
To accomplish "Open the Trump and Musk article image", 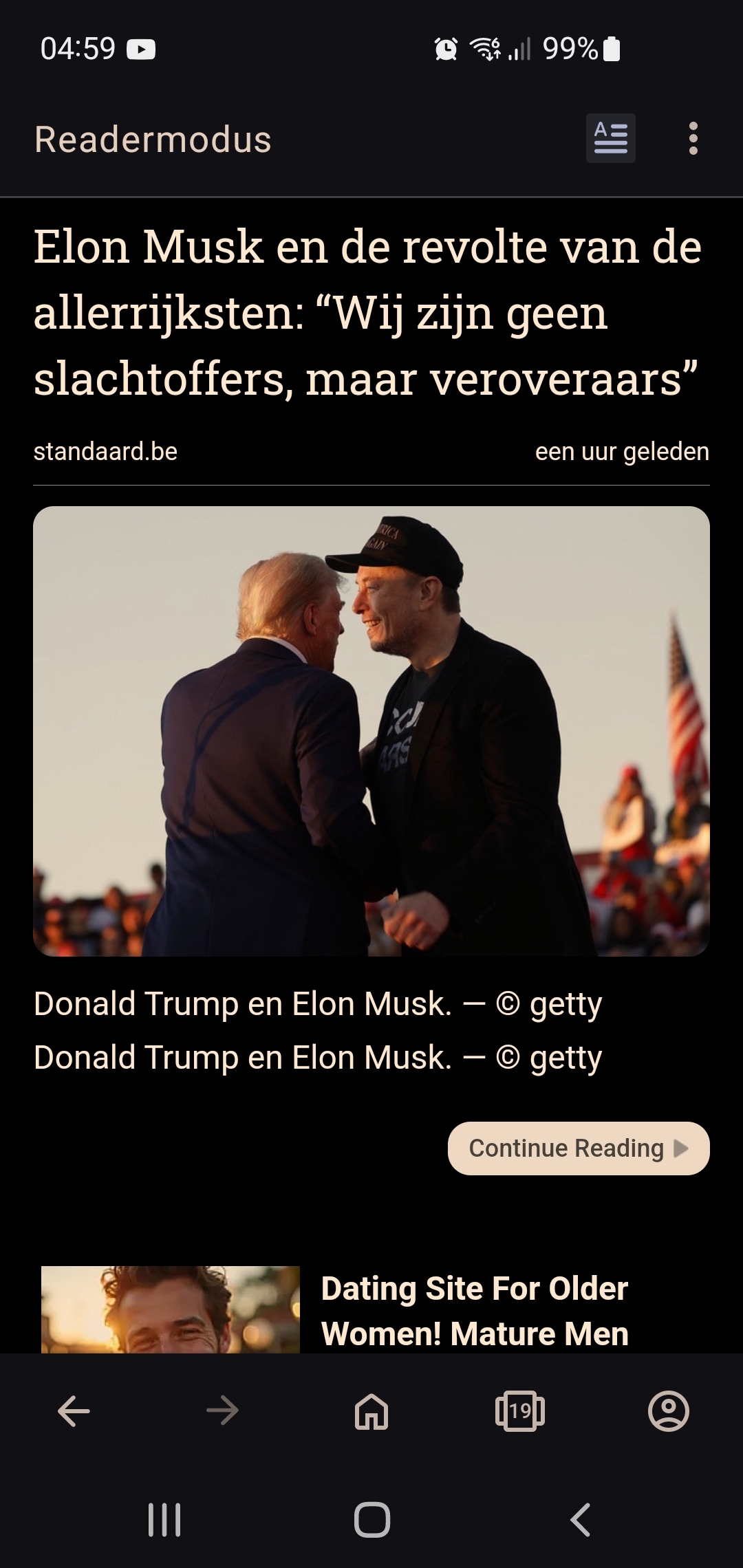I will pos(371,731).
